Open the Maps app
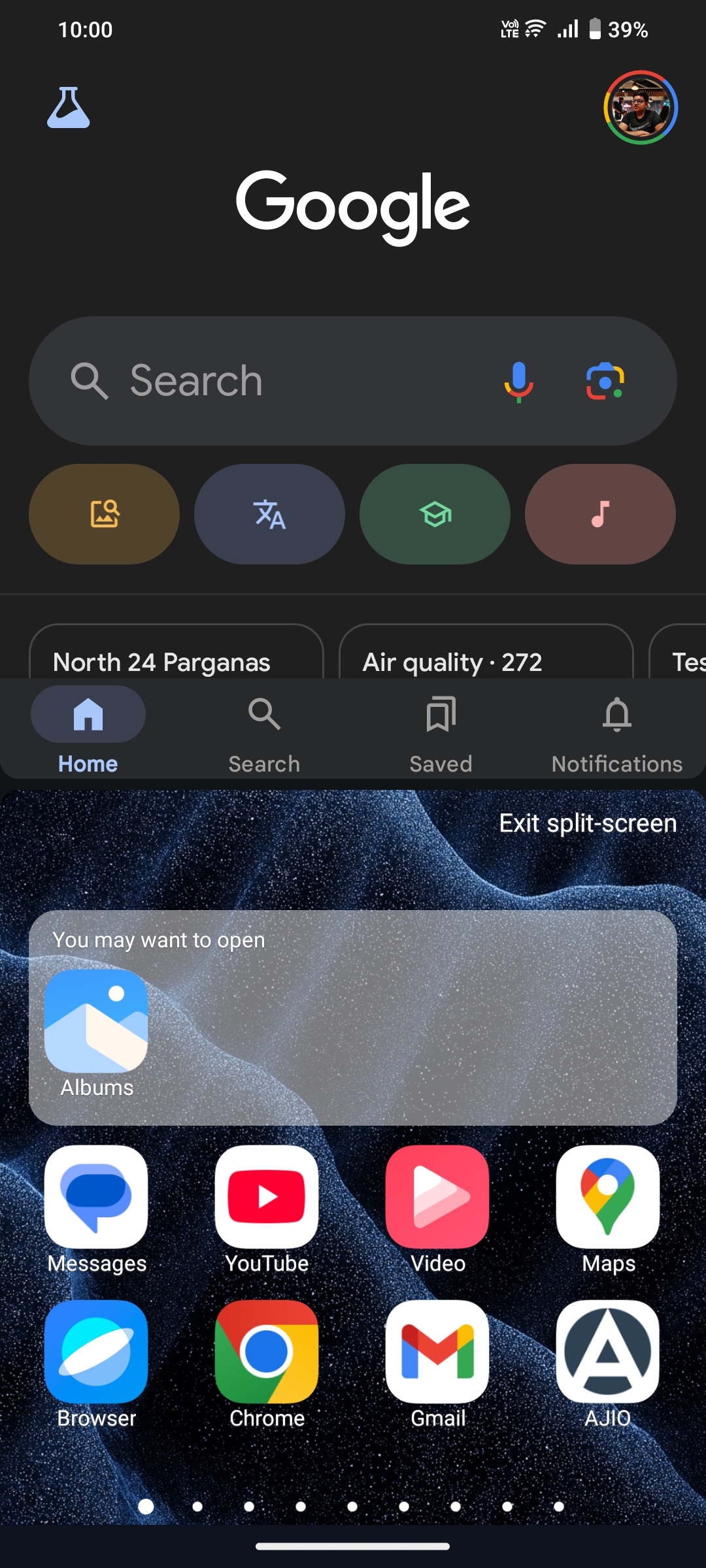 (608, 1198)
